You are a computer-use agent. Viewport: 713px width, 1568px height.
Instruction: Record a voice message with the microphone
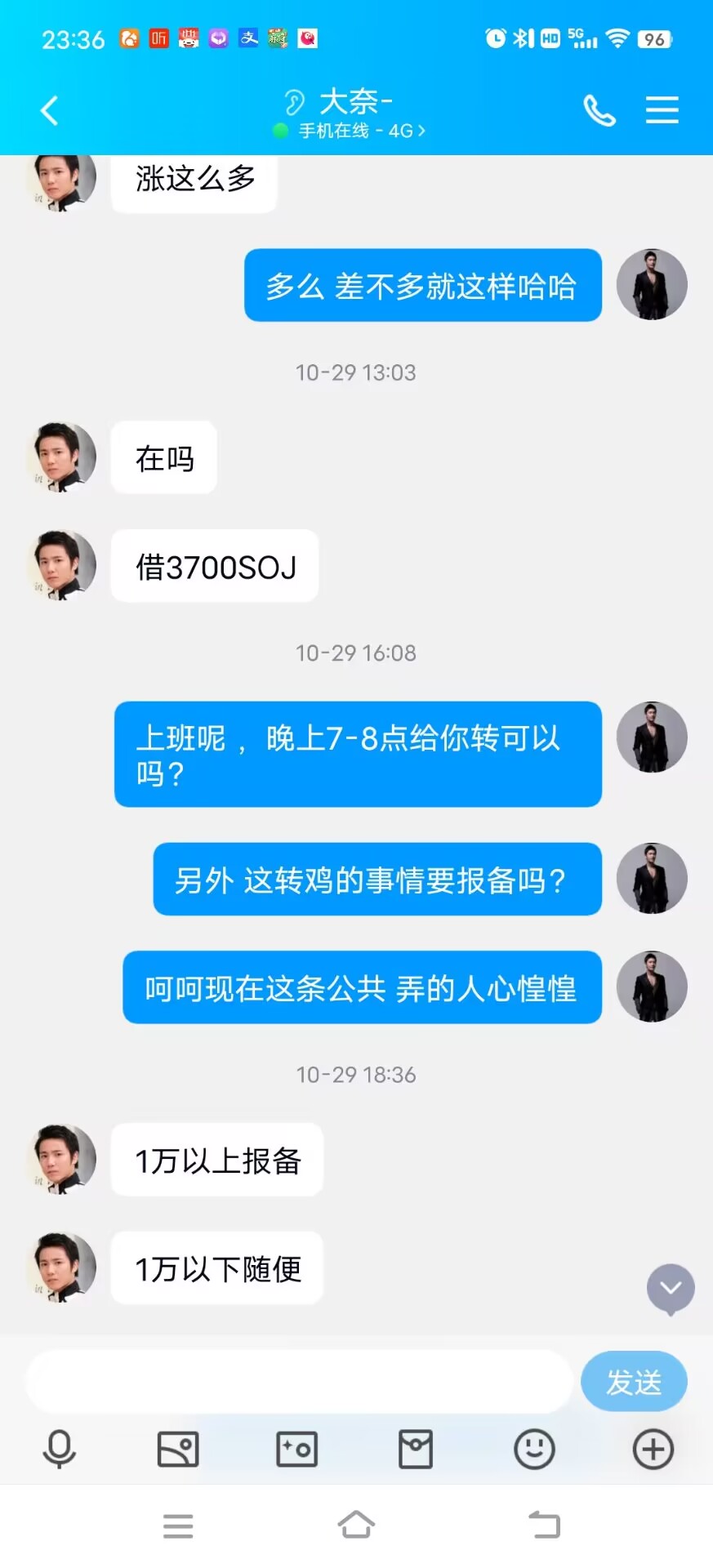click(59, 1450)
